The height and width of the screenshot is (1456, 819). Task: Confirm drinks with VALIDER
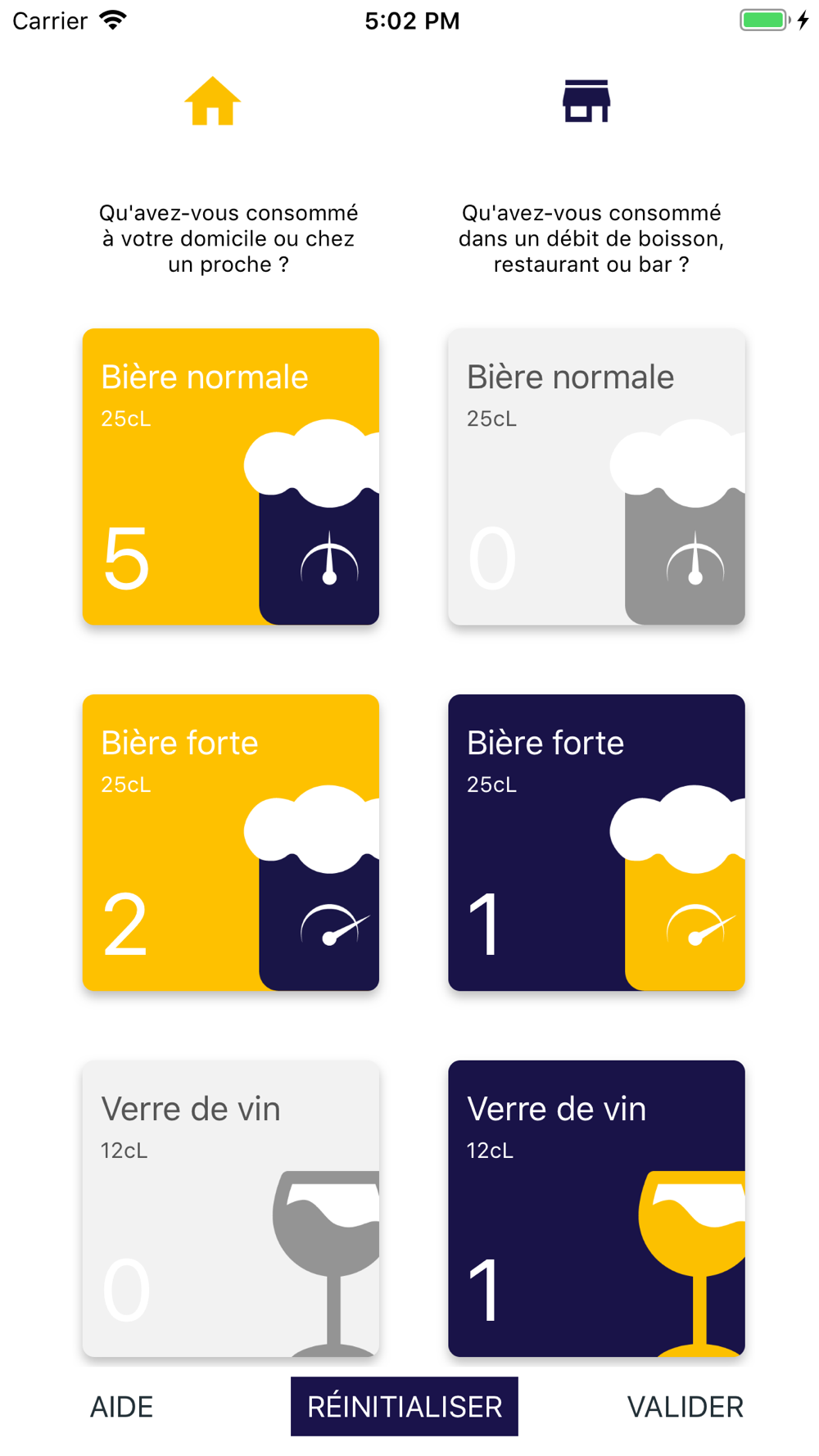[685, 1407]
